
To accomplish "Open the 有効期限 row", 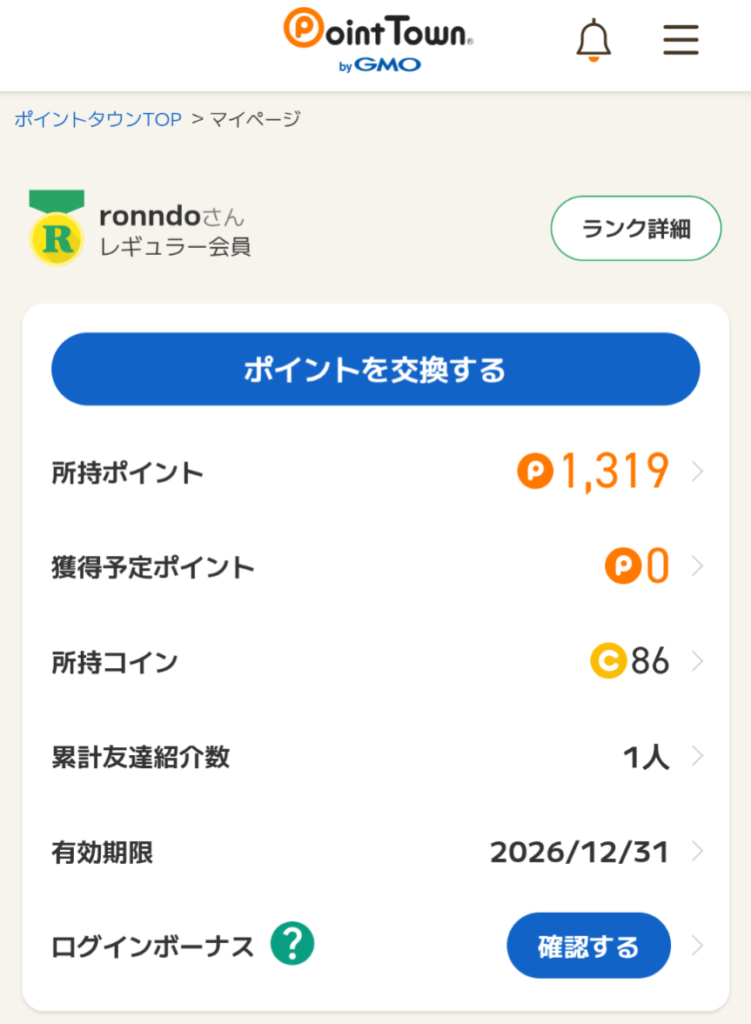I will coord(375,852).
